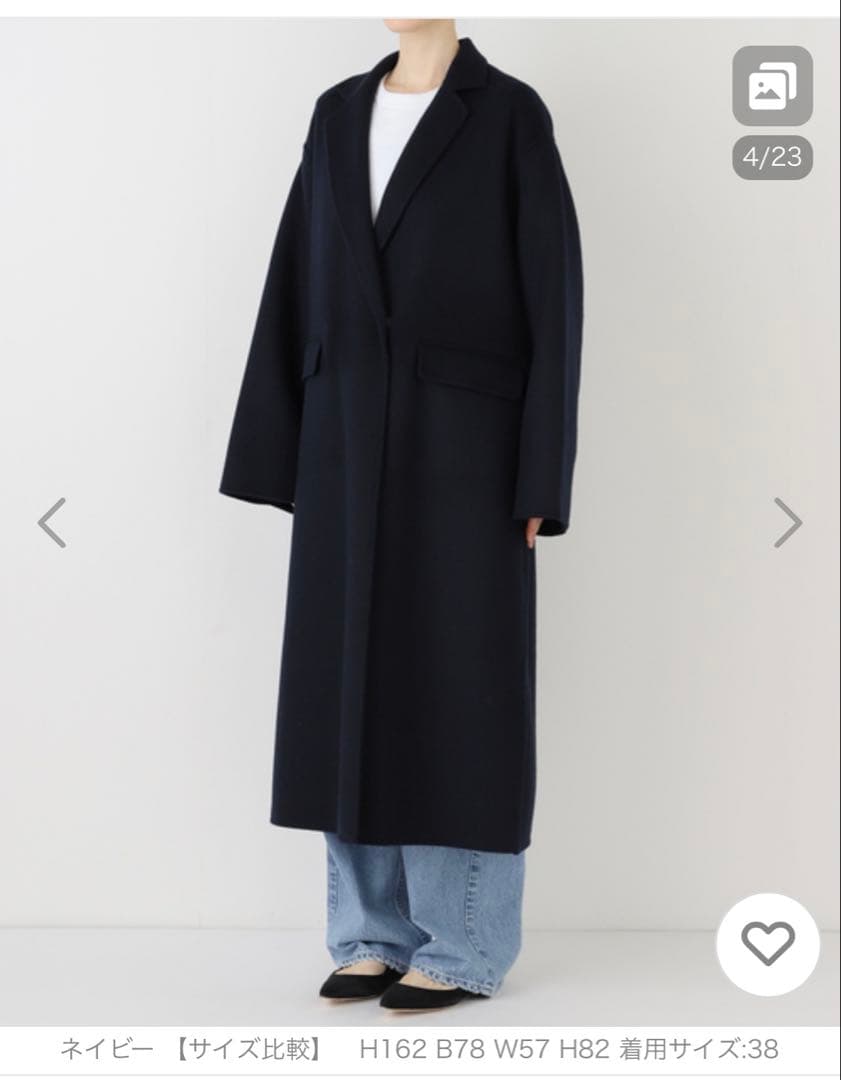Show the next product photo
841x1080 pixels.
tap(788, 522)
